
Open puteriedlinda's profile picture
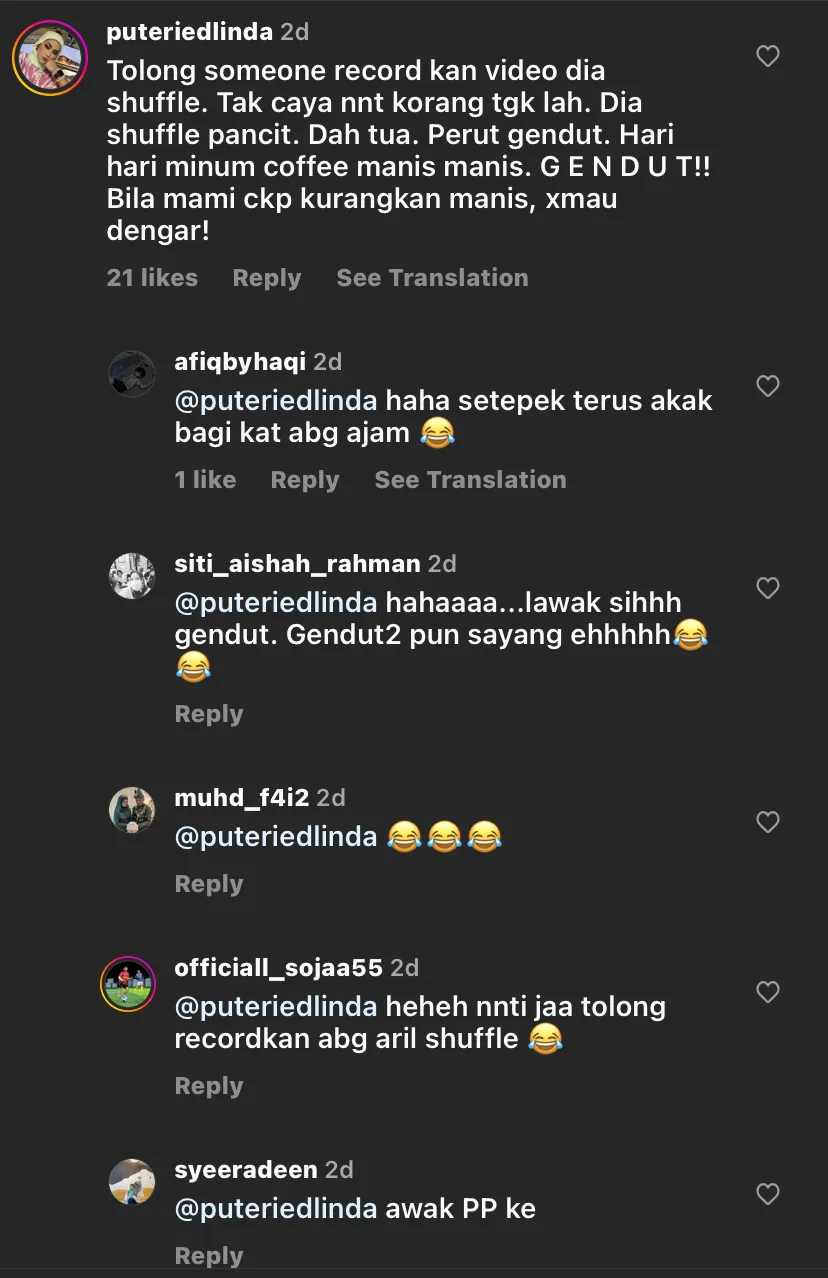49,57
